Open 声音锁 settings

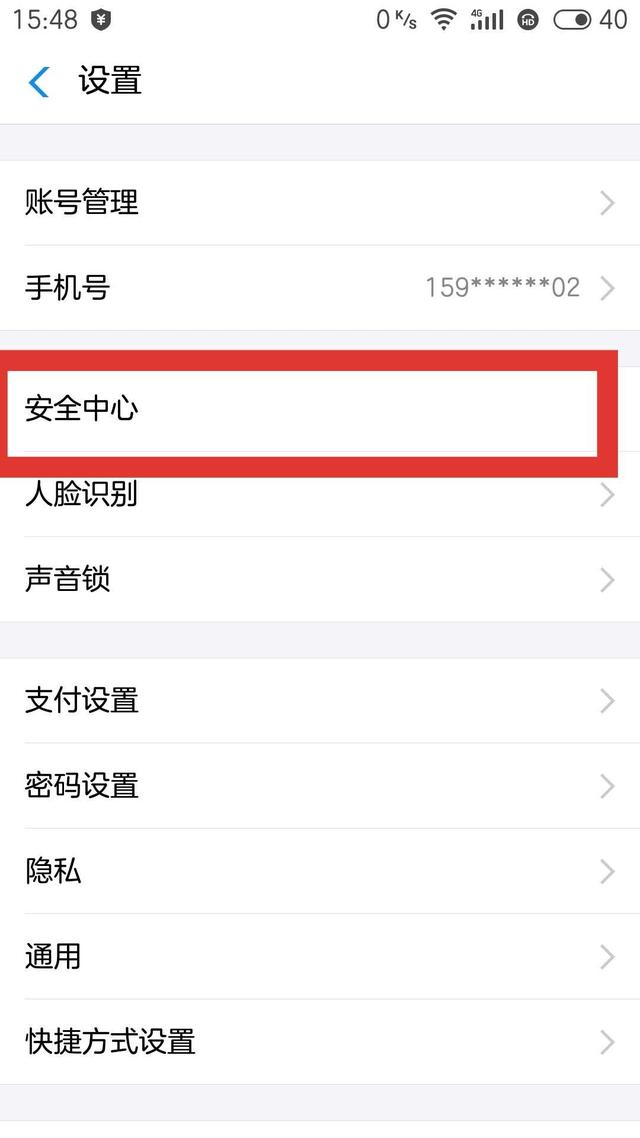pyautogui.click(x=320, y=579)
